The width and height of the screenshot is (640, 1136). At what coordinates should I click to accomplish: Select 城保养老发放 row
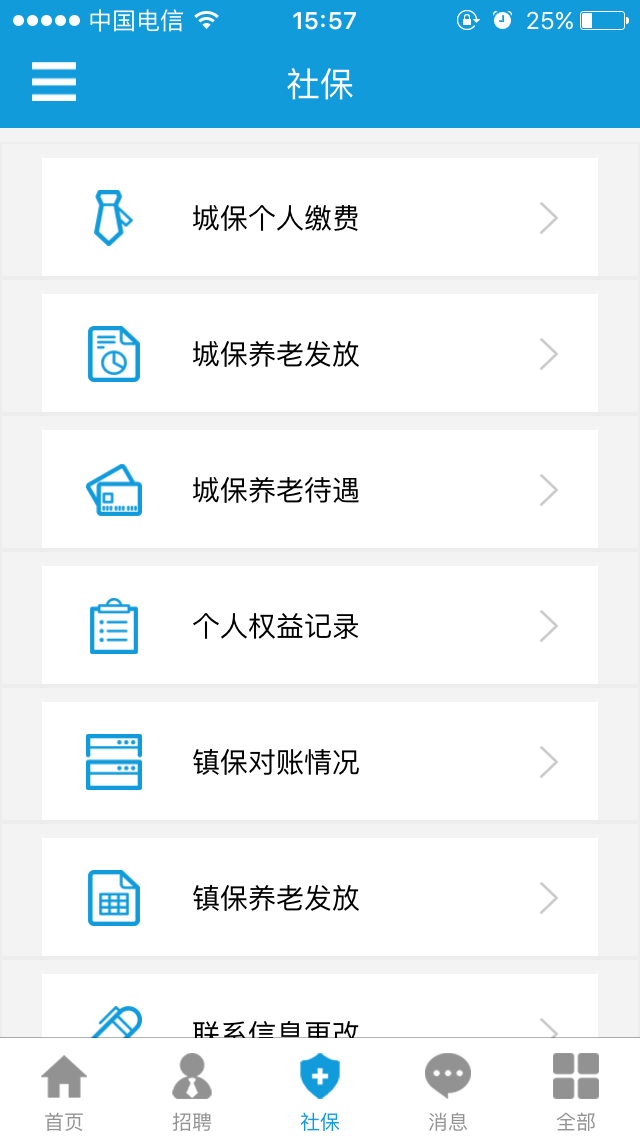point(320,354)
